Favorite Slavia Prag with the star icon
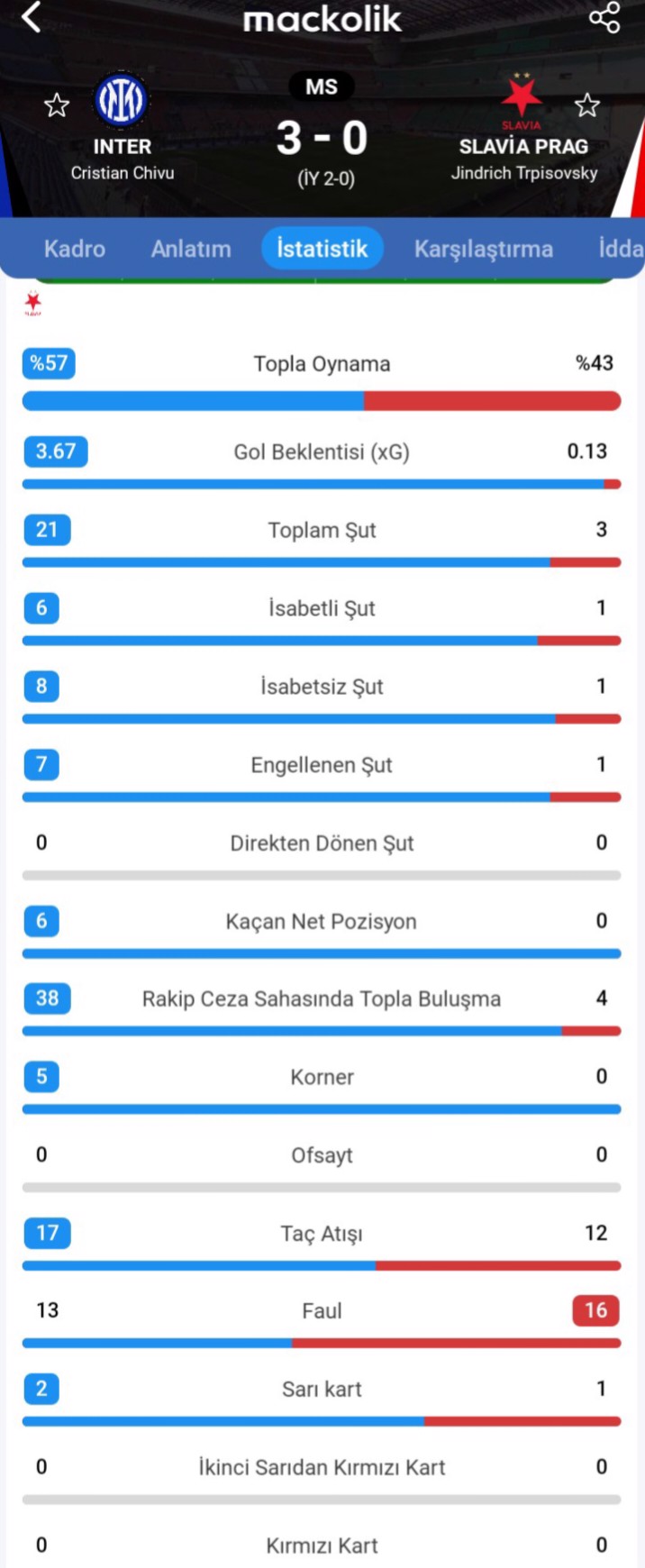The width and height of the screenshot is (645, 1568). click(x=587, y=105)
